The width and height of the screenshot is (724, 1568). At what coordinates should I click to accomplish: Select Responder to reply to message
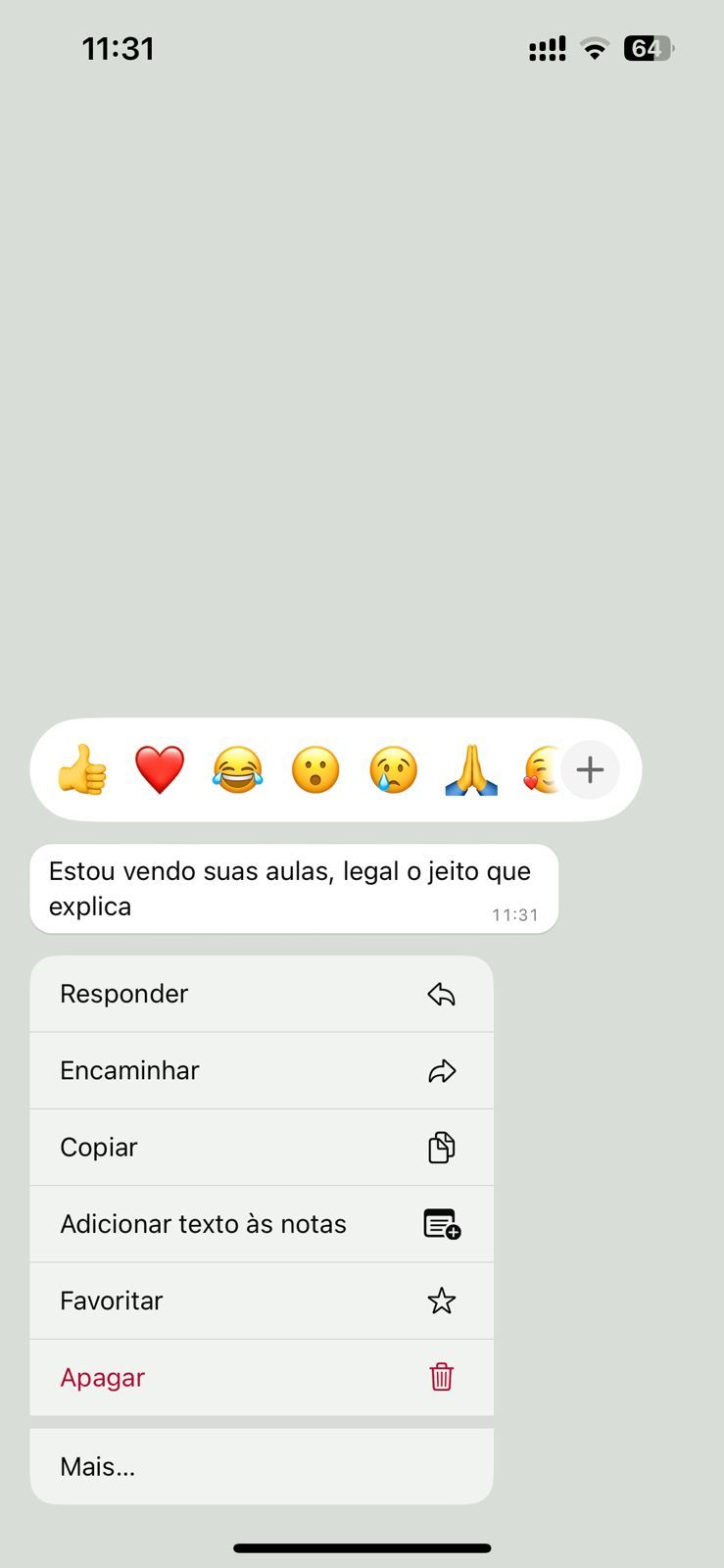click(x=262, y=994)
